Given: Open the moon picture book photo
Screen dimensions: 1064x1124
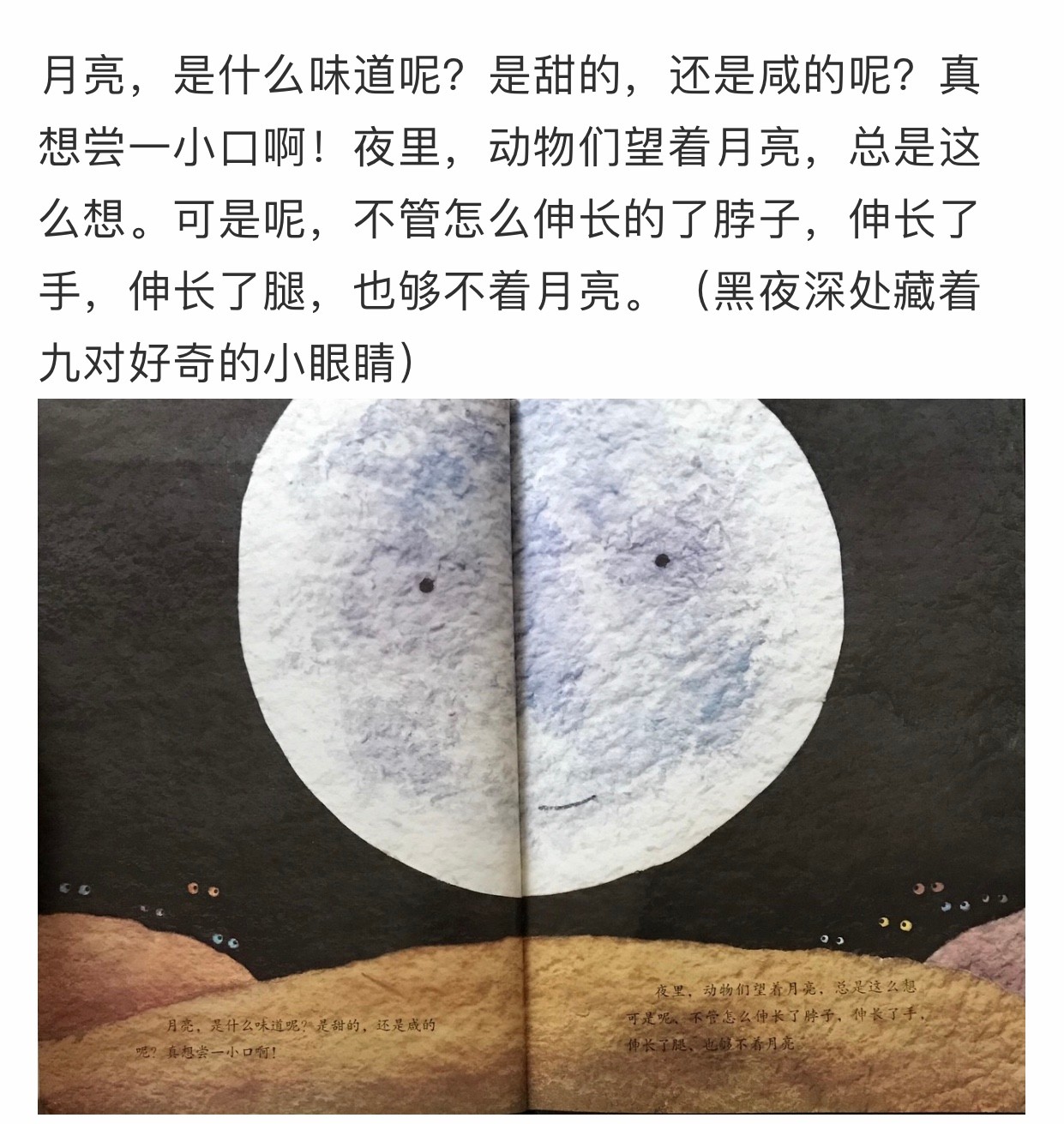Looking at the screenshot, I should [532, 754].
